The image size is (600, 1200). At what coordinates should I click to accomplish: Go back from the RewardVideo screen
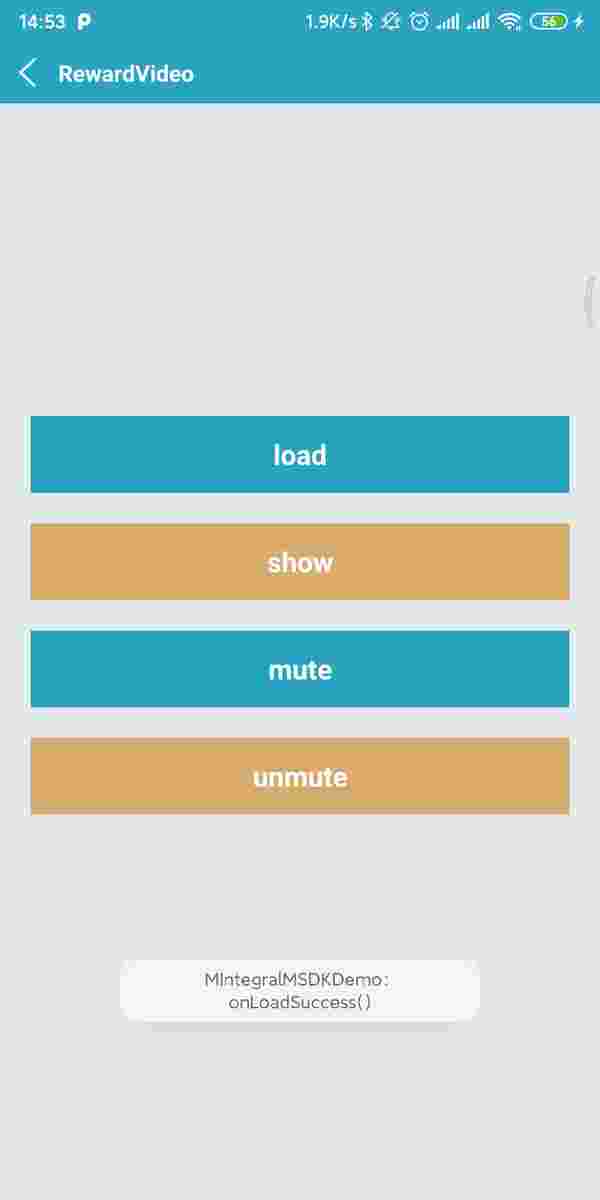coord(28,73)
